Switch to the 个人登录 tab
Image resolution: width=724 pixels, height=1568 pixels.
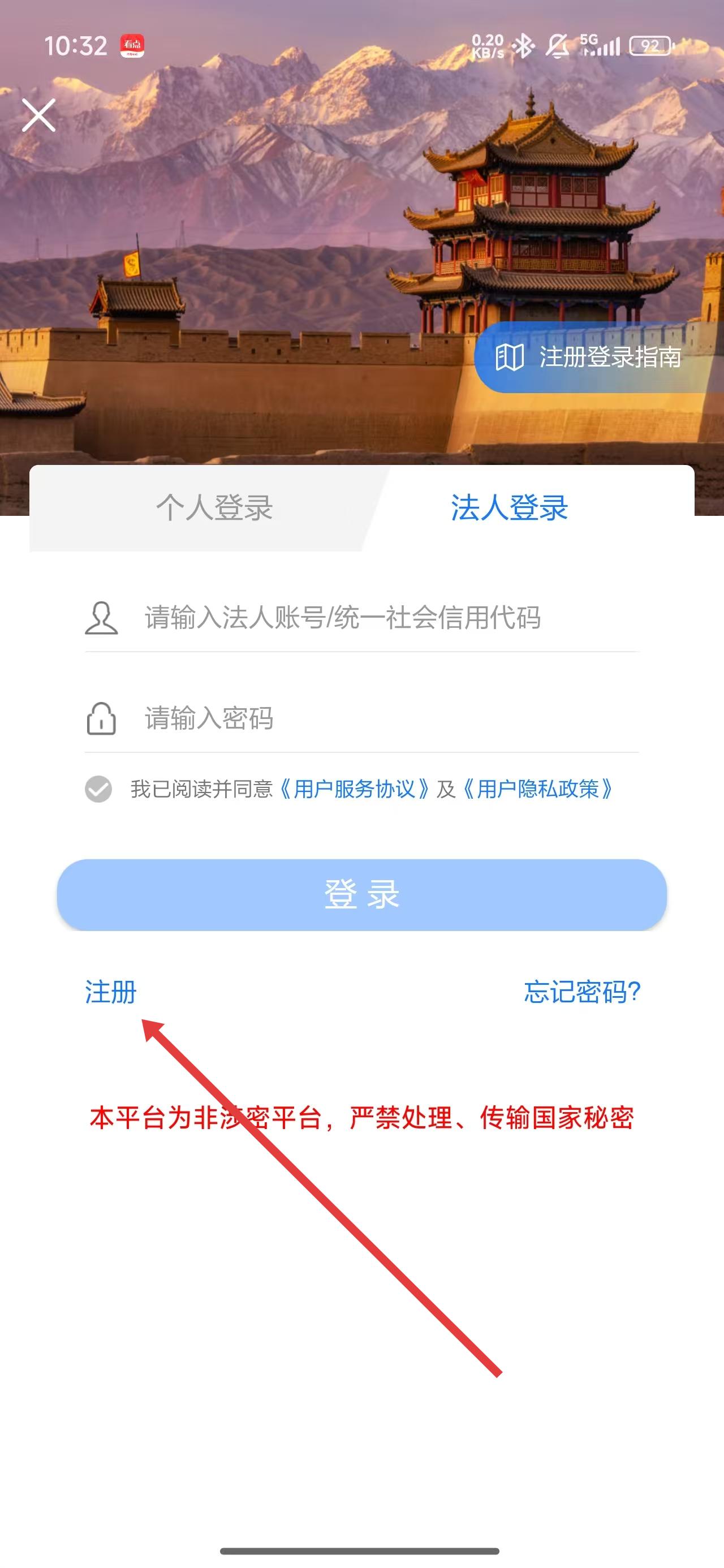pos(214,507)
